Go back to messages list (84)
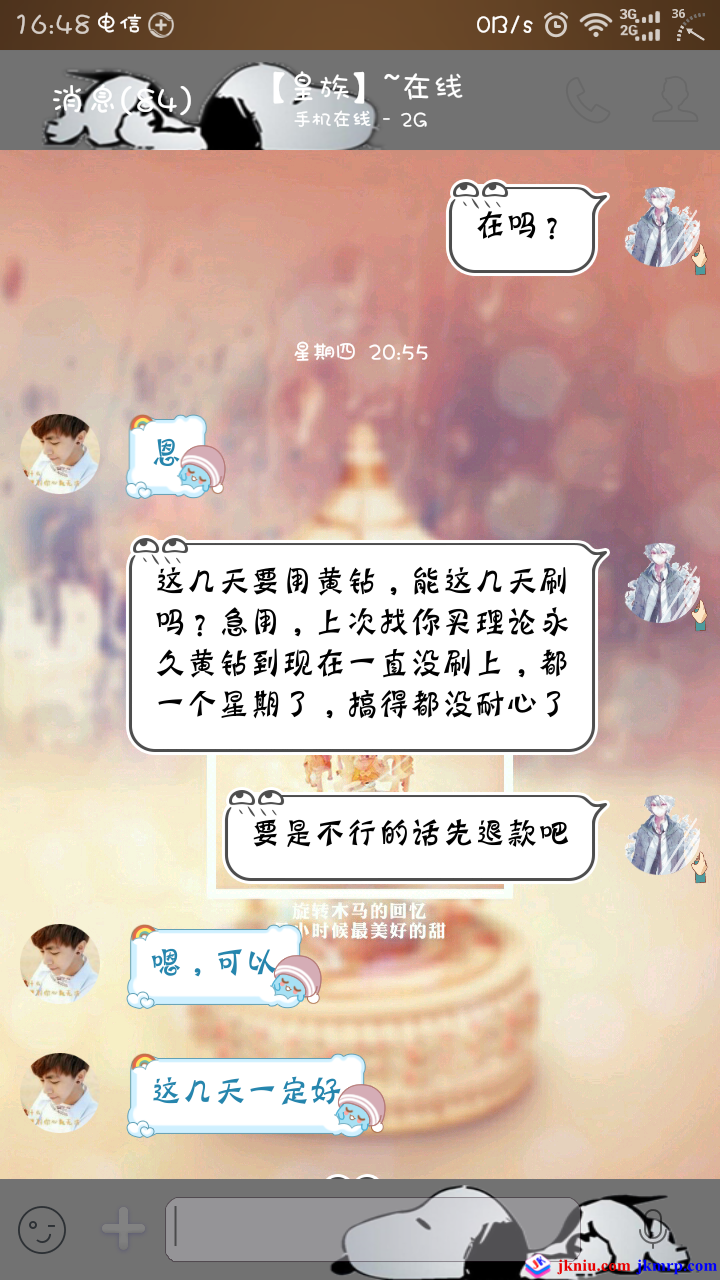This screenshot has width=720, height=1280. [120, 100]
